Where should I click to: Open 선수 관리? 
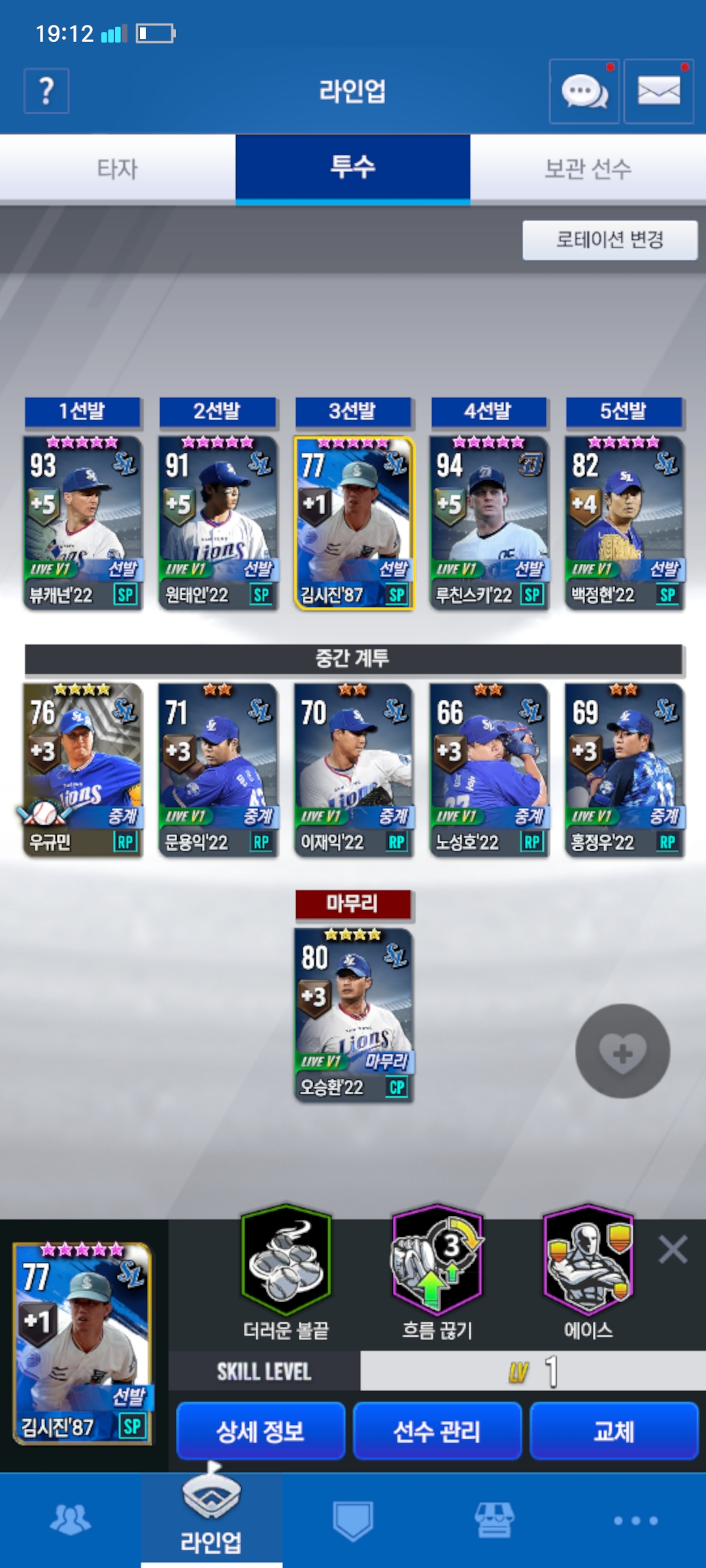click(437, 1431)
